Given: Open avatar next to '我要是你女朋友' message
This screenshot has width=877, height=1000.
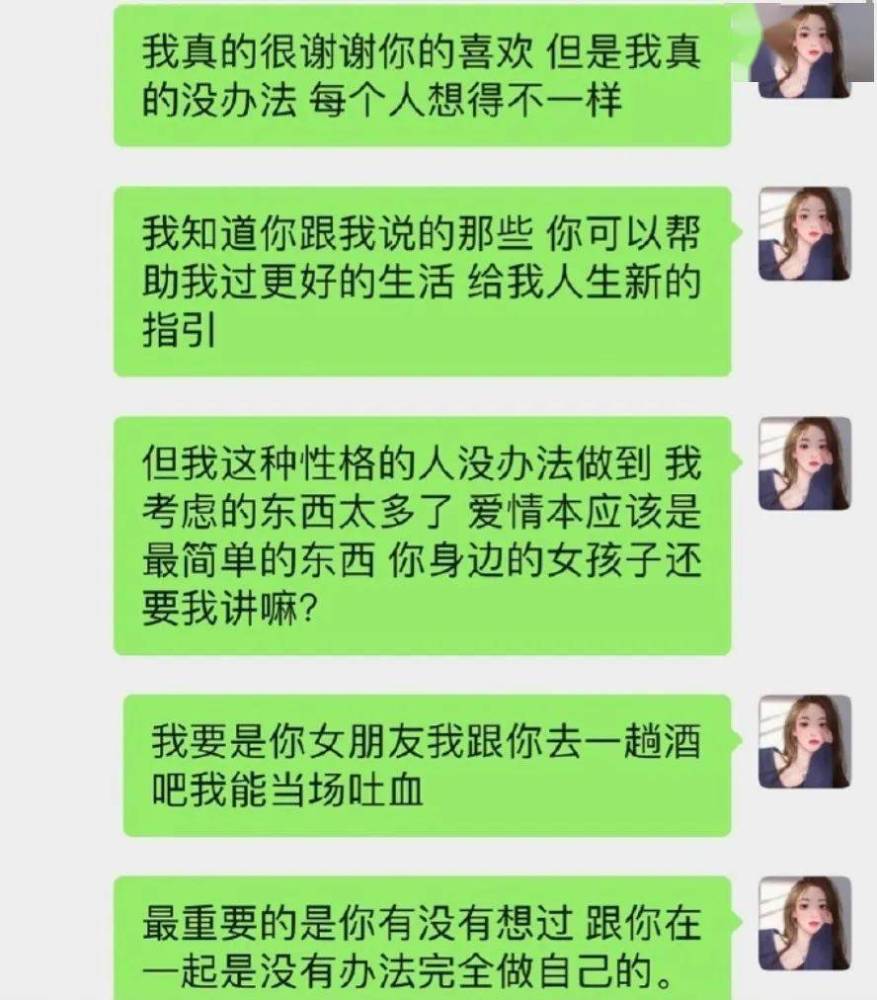Looking at the screenshot, I should (804, 741).
